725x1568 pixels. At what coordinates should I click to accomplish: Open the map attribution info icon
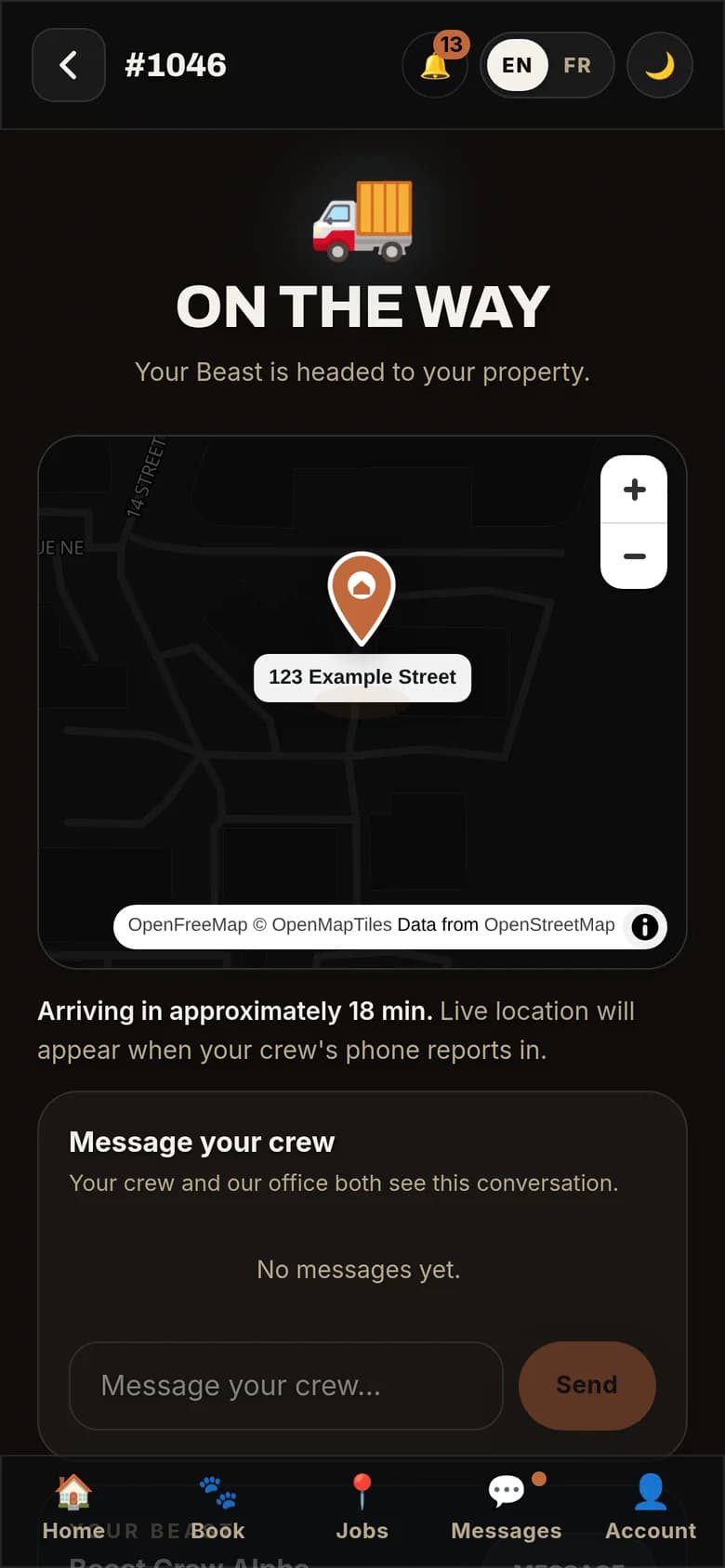point(644,926)
